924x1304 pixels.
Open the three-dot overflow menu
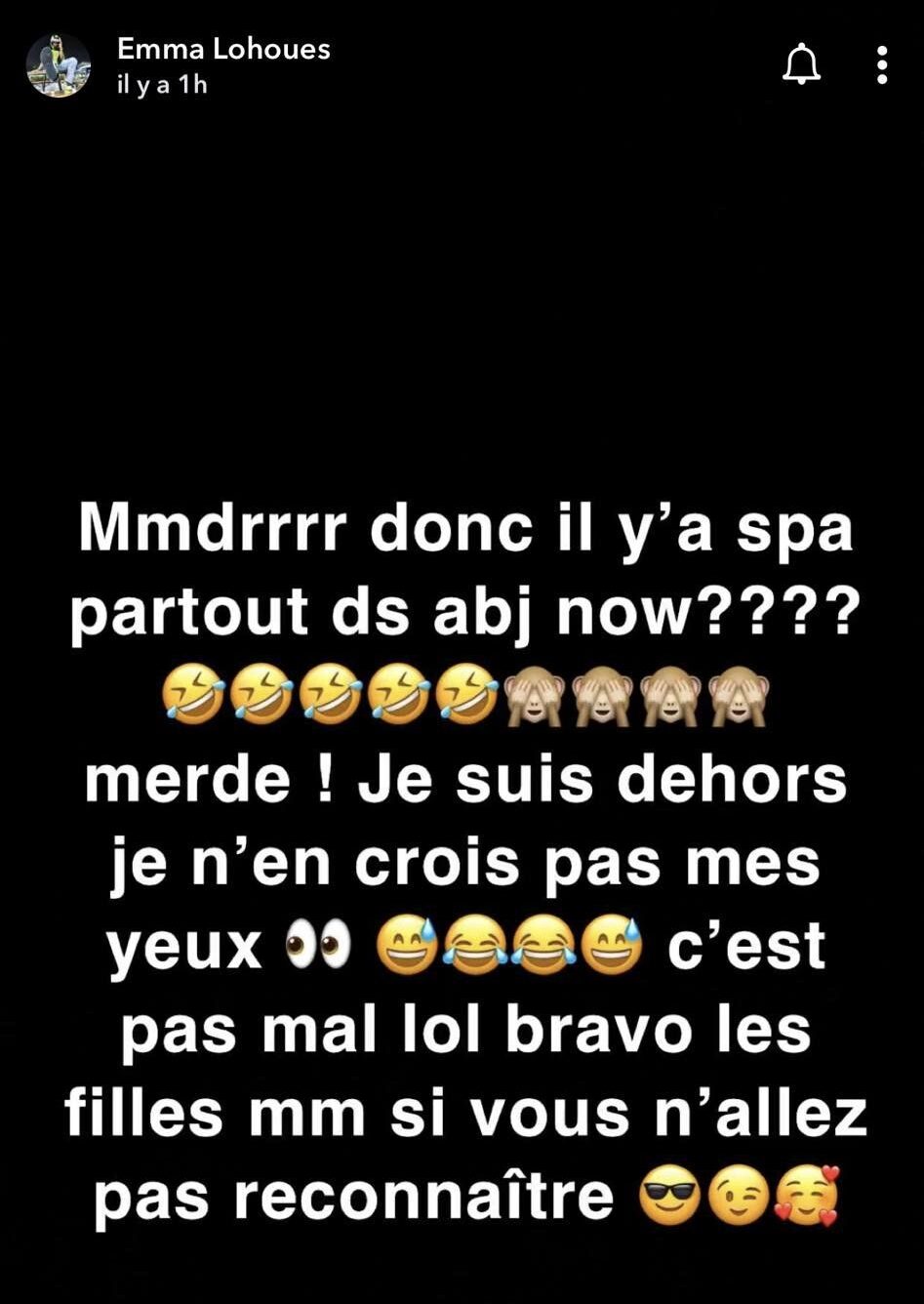(881, 65)
